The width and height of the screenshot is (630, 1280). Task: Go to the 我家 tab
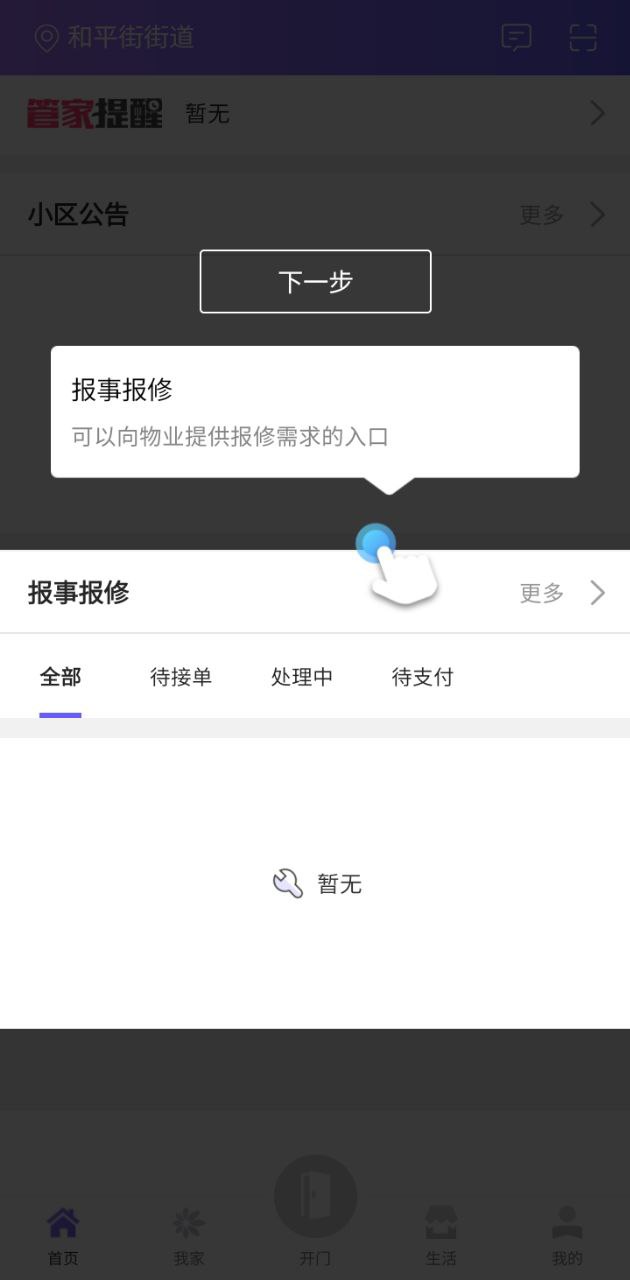[189, 1235]
